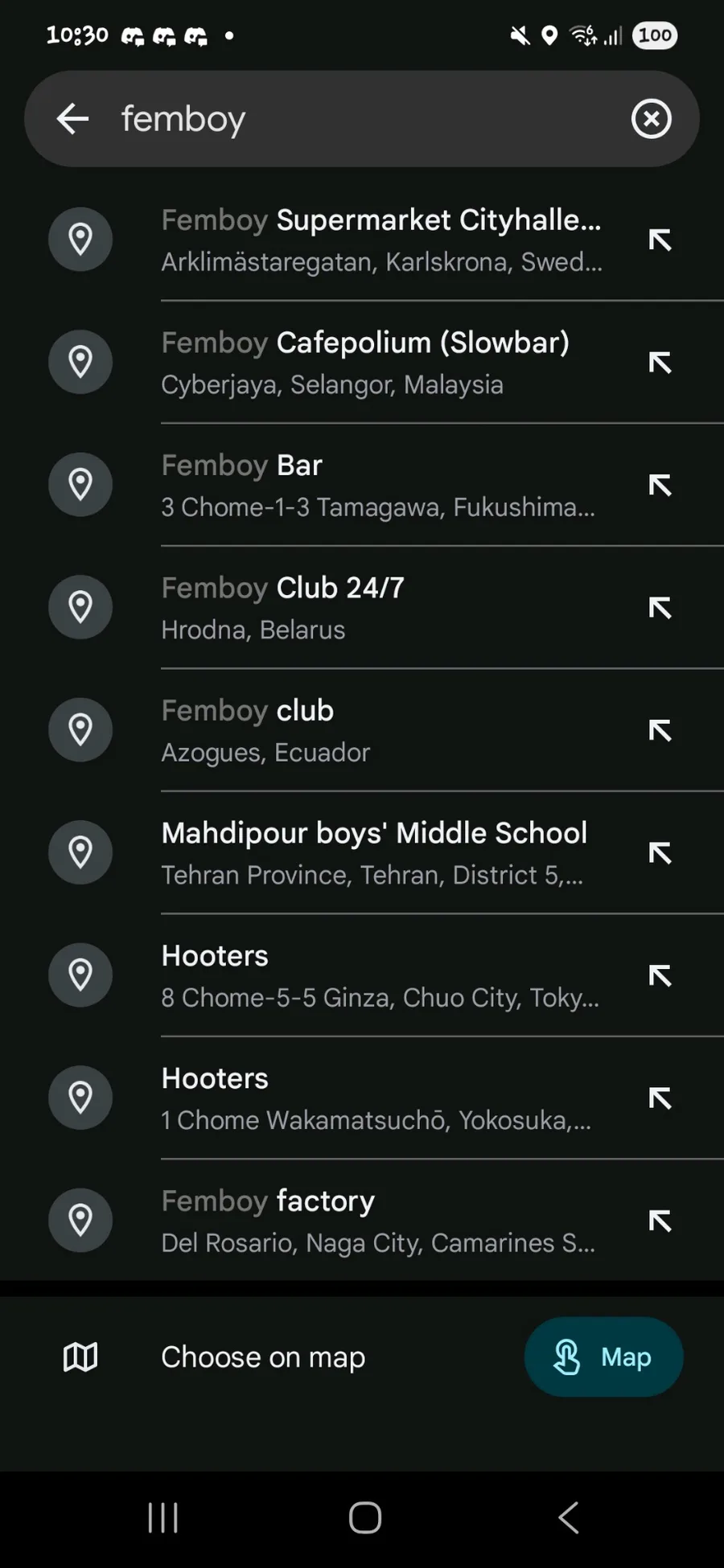
Task: Tap the Map button
Action: point(603,1357)
